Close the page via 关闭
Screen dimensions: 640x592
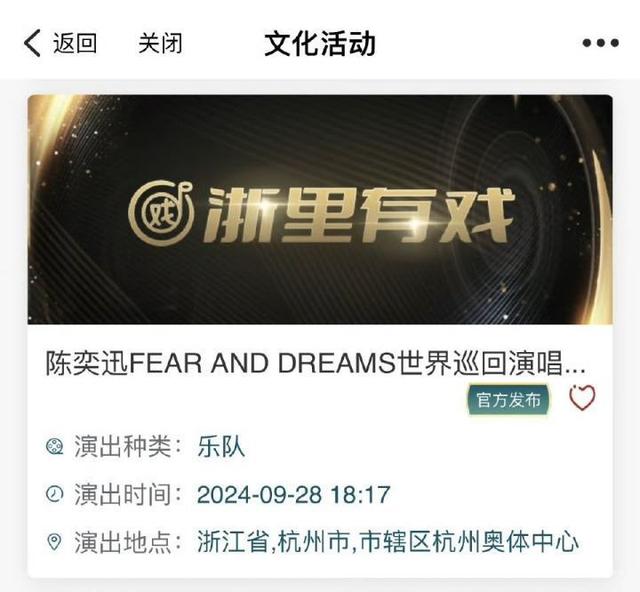click(x=160, y=44)
